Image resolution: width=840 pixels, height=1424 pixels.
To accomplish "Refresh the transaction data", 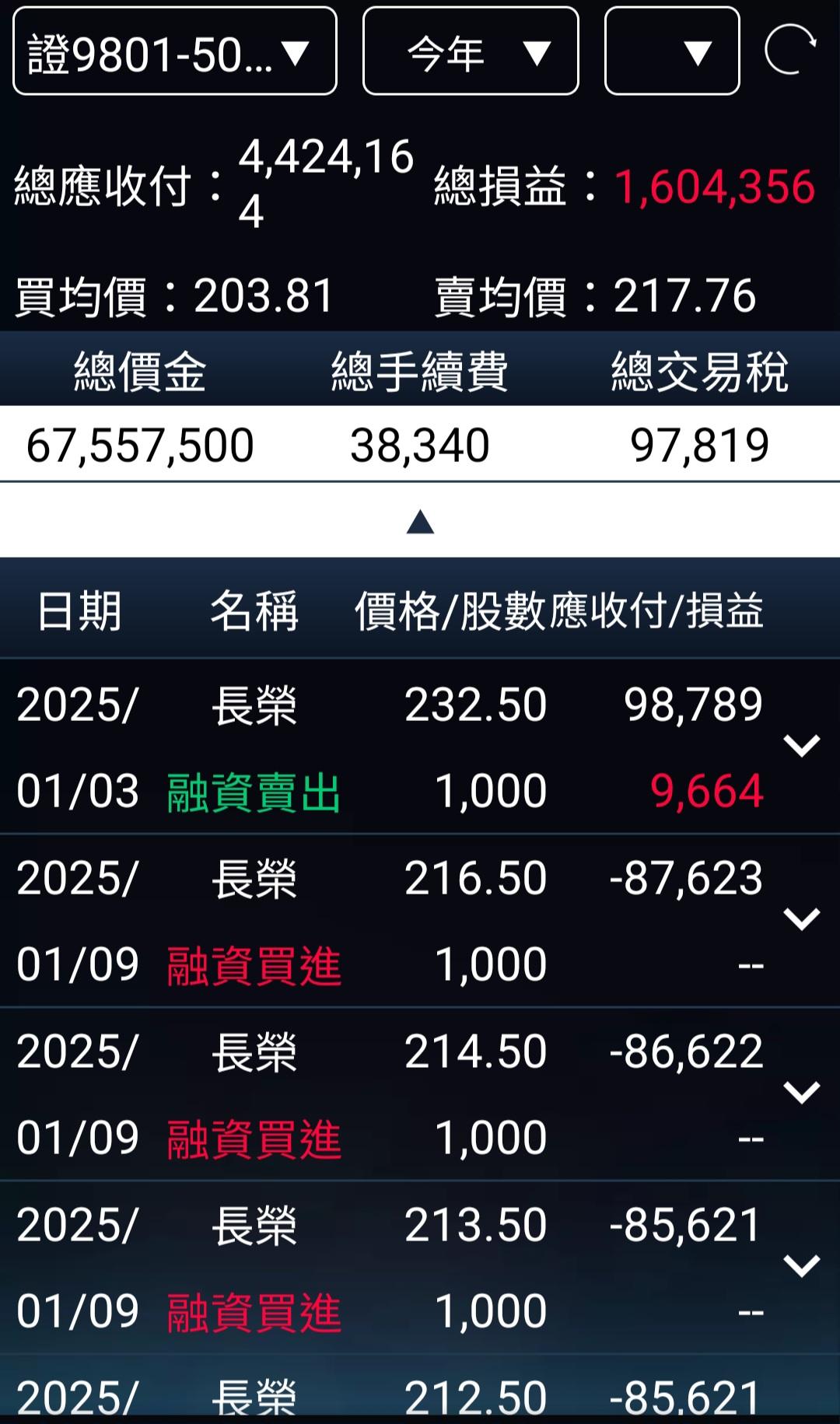I will [x=790, y=50].
